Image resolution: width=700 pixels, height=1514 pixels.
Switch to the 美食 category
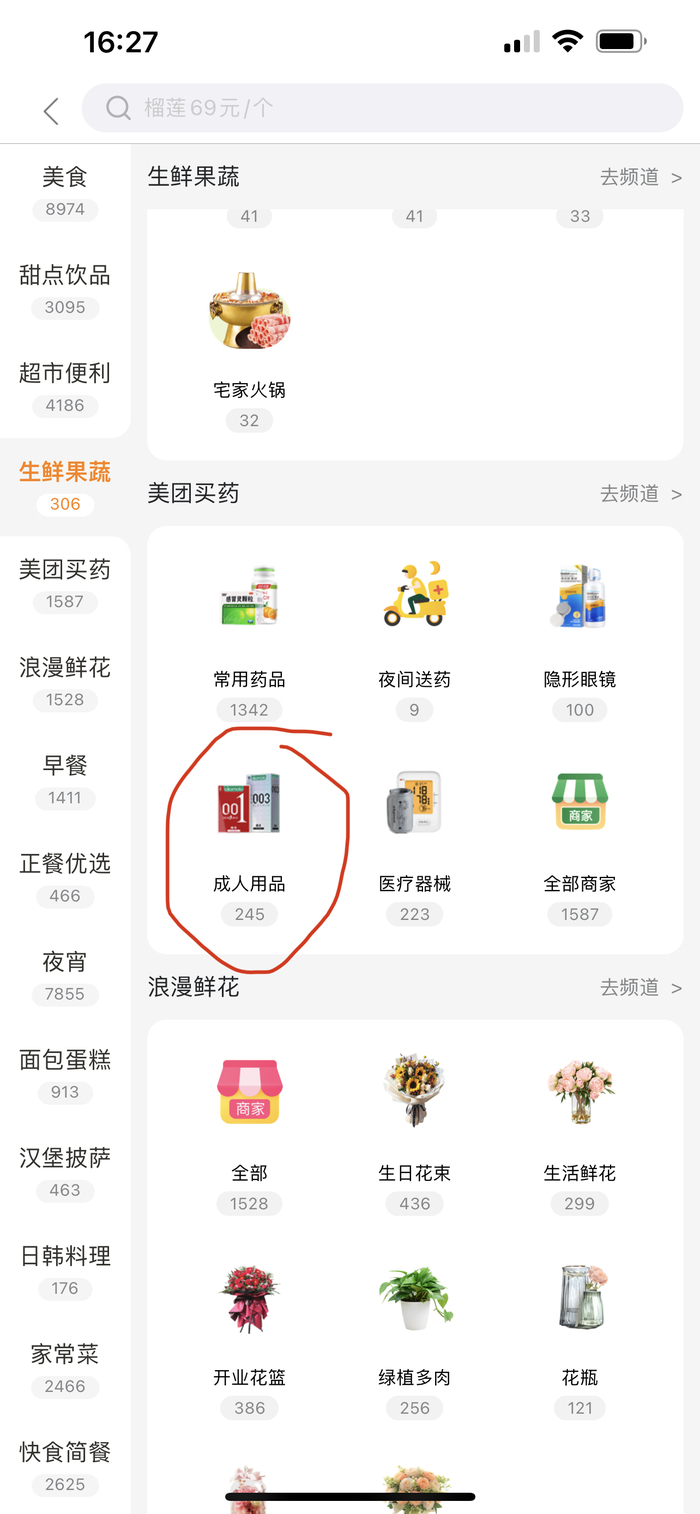[65, 190]
